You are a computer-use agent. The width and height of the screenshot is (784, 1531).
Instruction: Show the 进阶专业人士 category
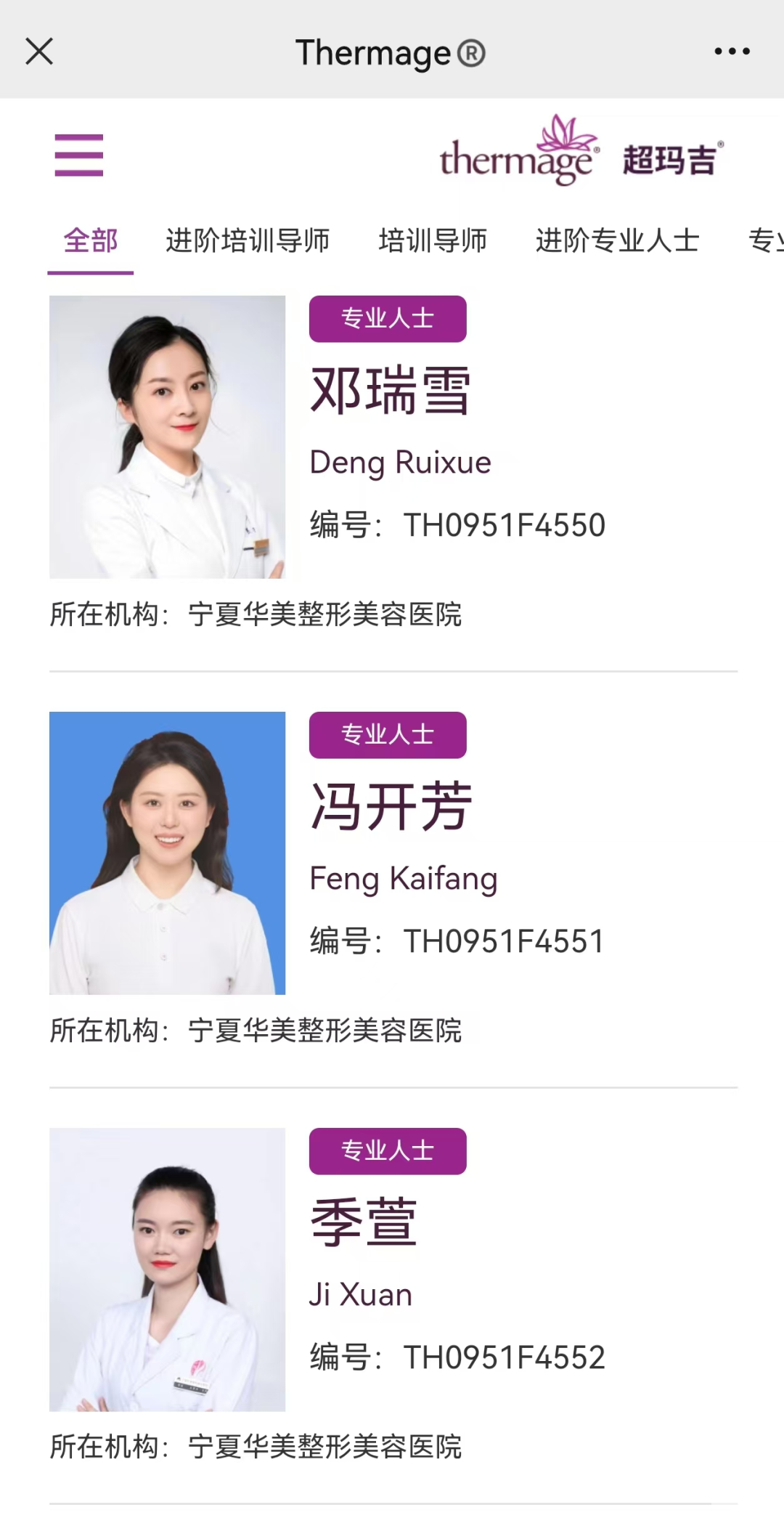pyautogui.click(x=617, y=241)
